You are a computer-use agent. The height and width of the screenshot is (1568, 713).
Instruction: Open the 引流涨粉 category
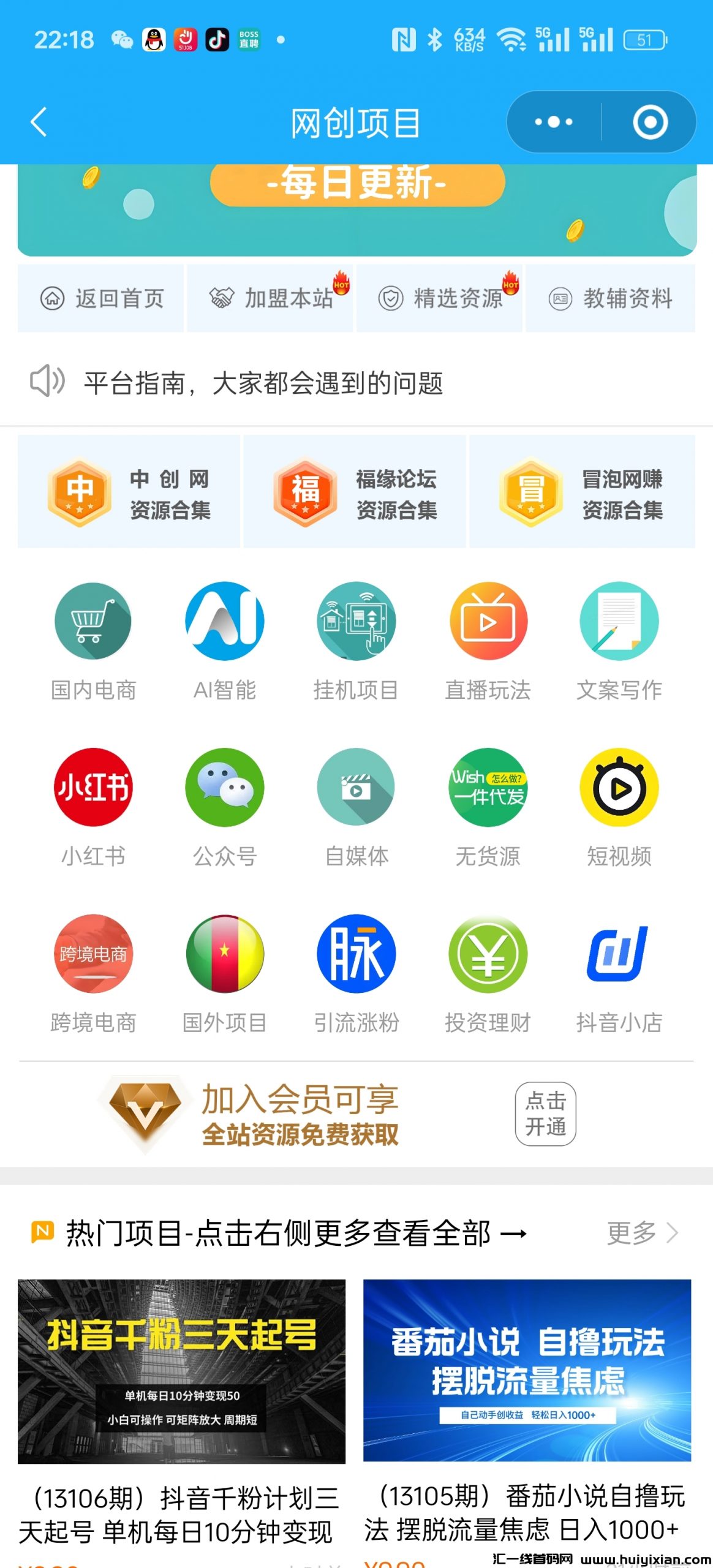[x=356, y=973]
